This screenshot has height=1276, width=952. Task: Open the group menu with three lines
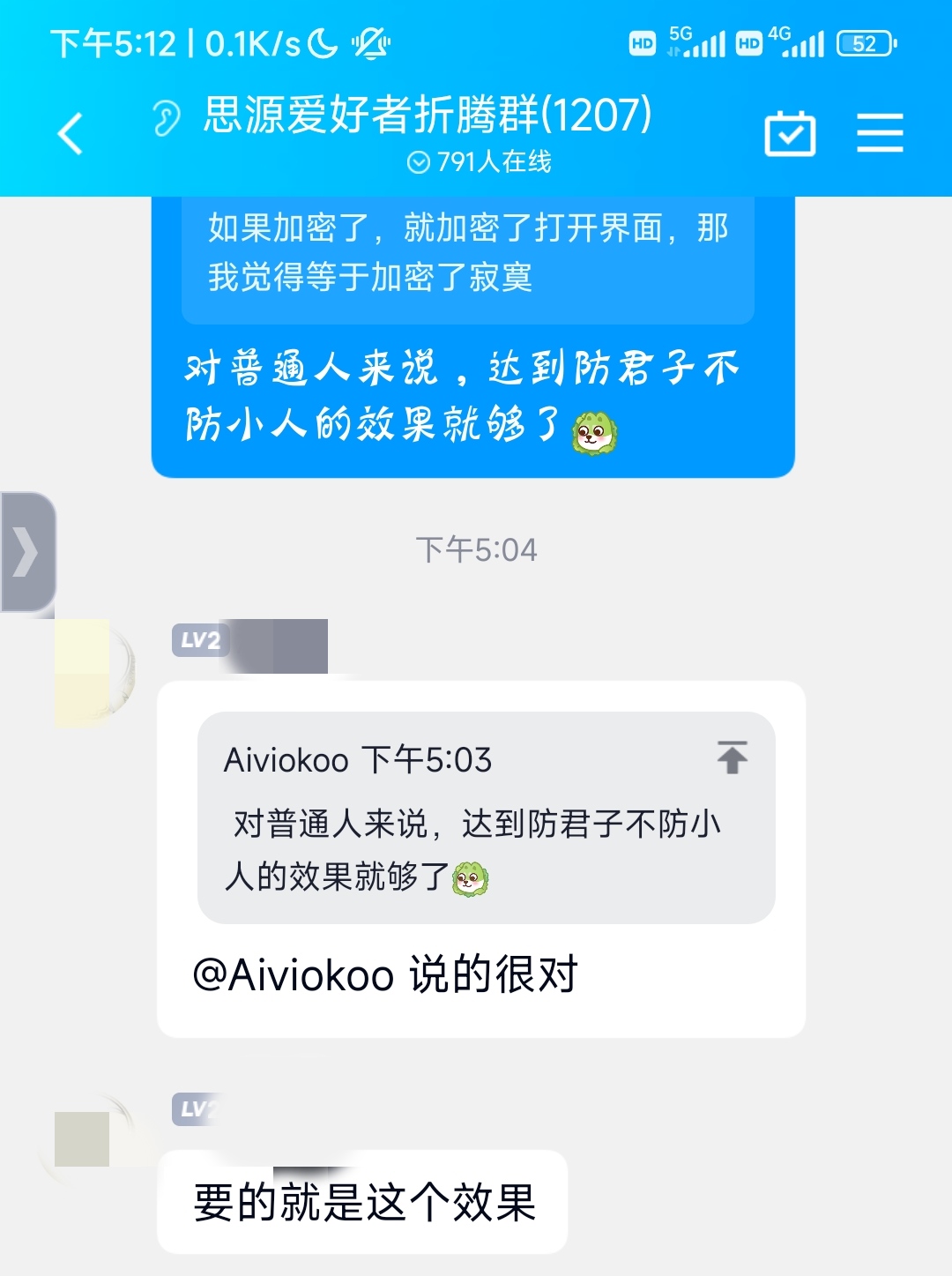point(880,134)
